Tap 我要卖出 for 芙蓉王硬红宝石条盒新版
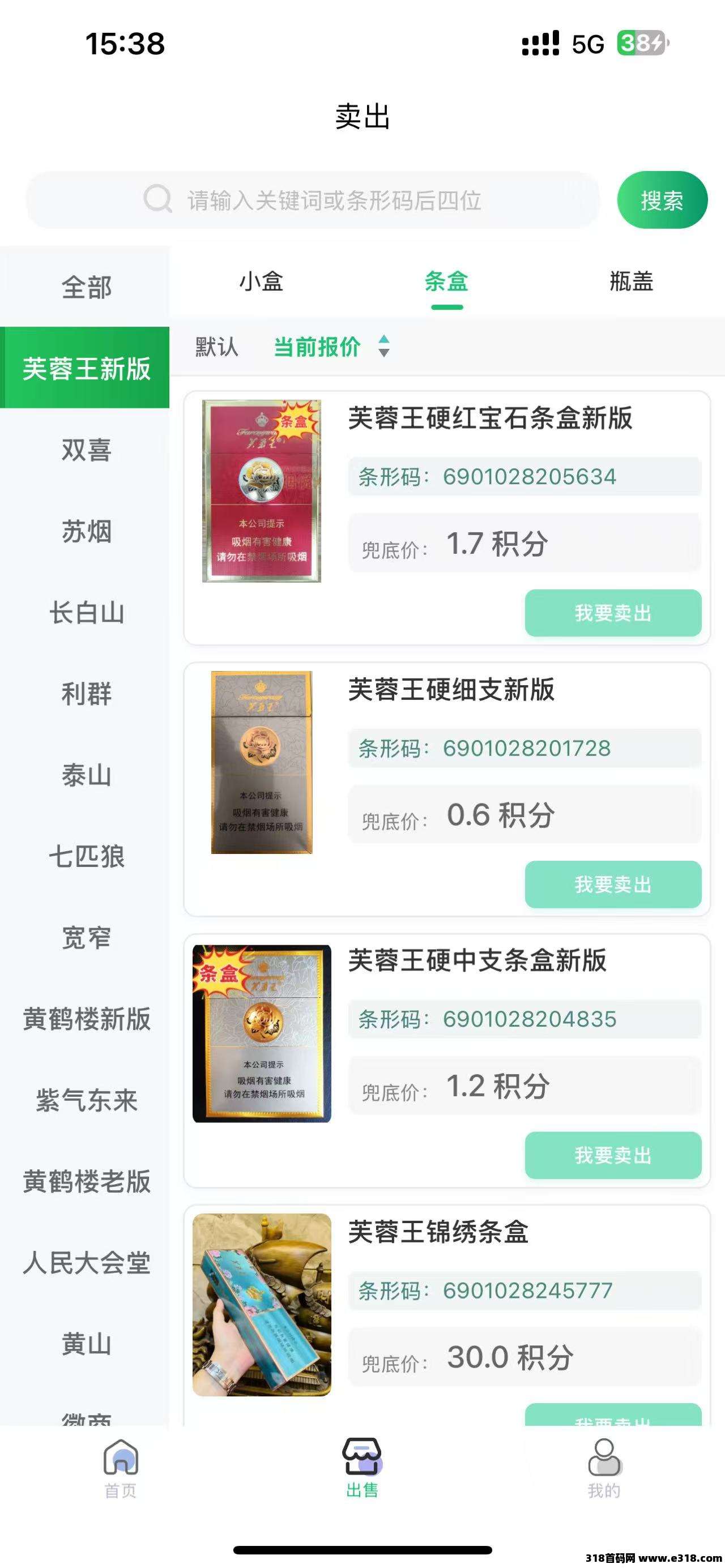Viewport: 725px width, 1568px height. tap(612, 612)
